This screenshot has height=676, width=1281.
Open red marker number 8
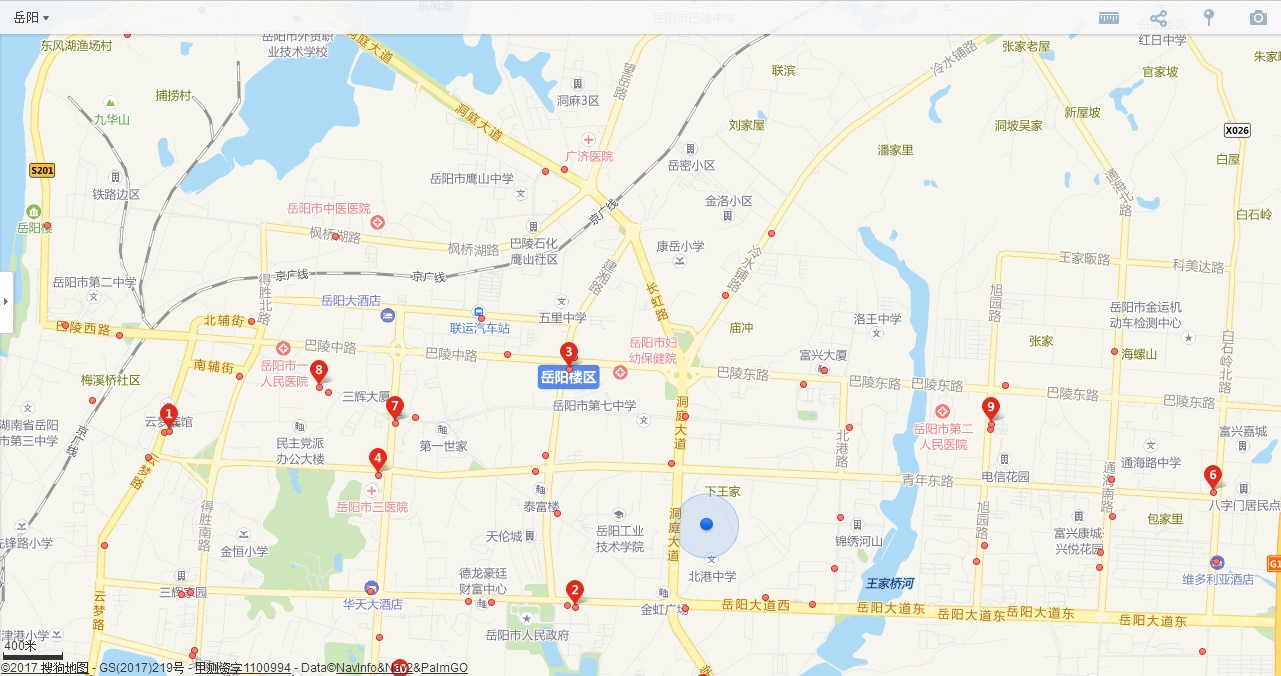pos(319,372)
